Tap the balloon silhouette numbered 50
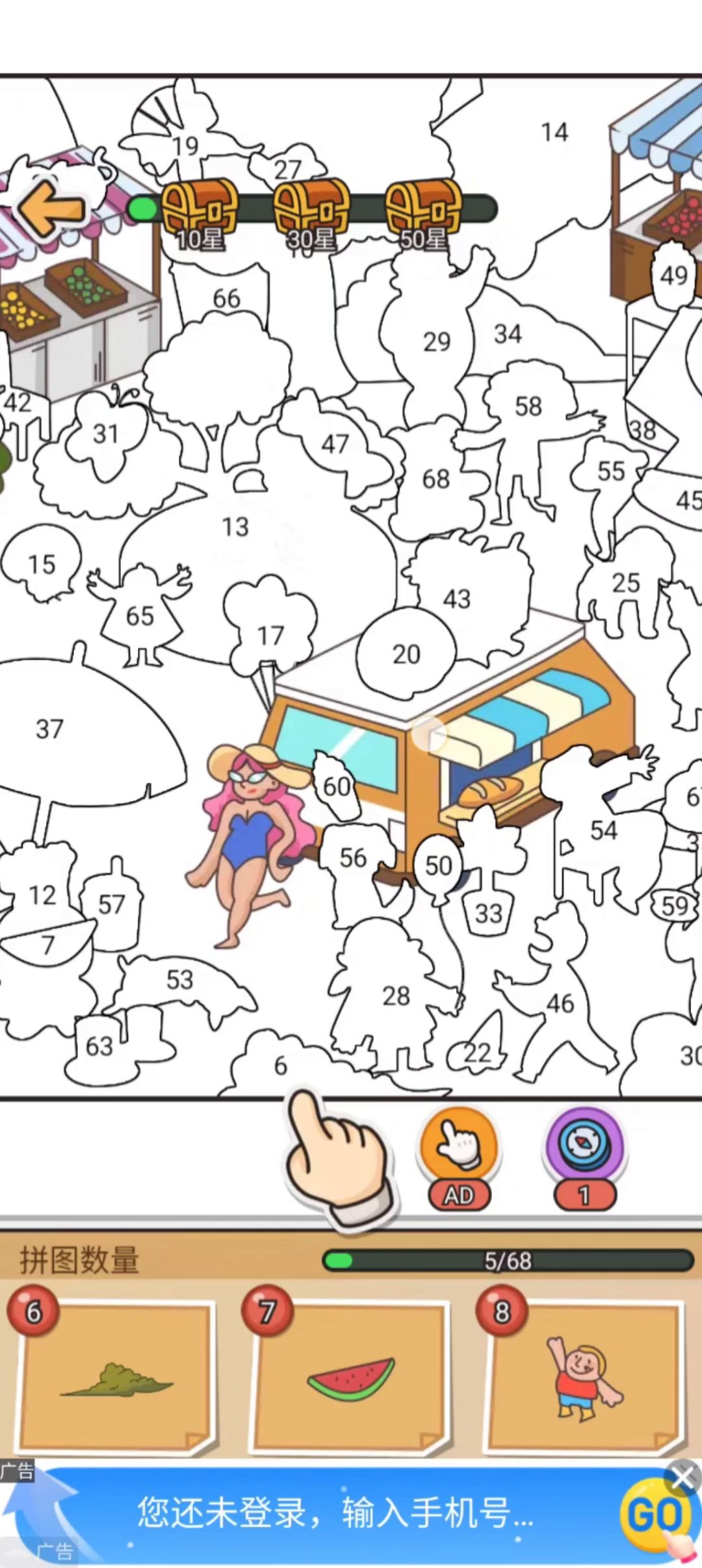Screen dimensions: 702x1568 [438, 866]
